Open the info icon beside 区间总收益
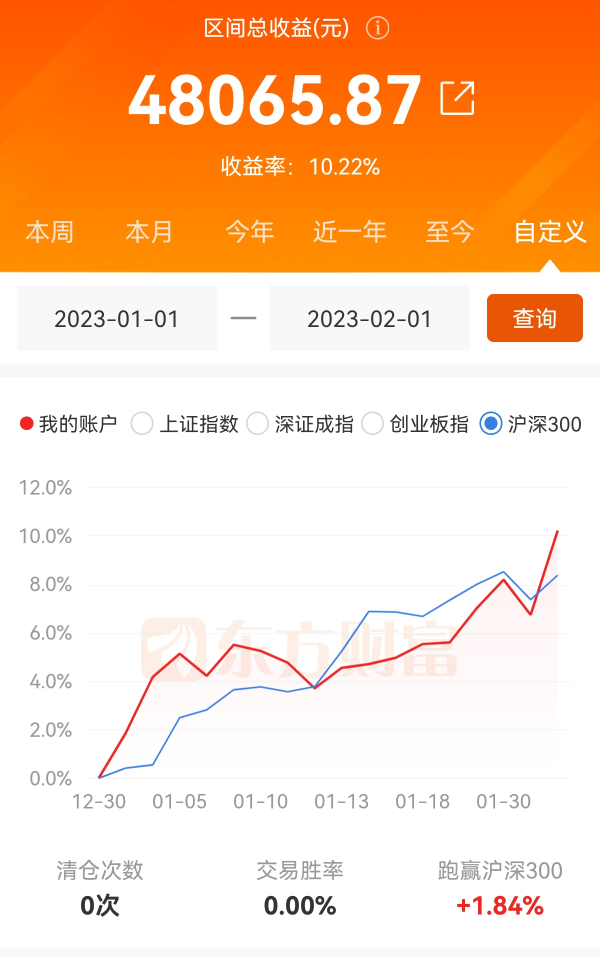600x957 pixels. click(377, 28)
